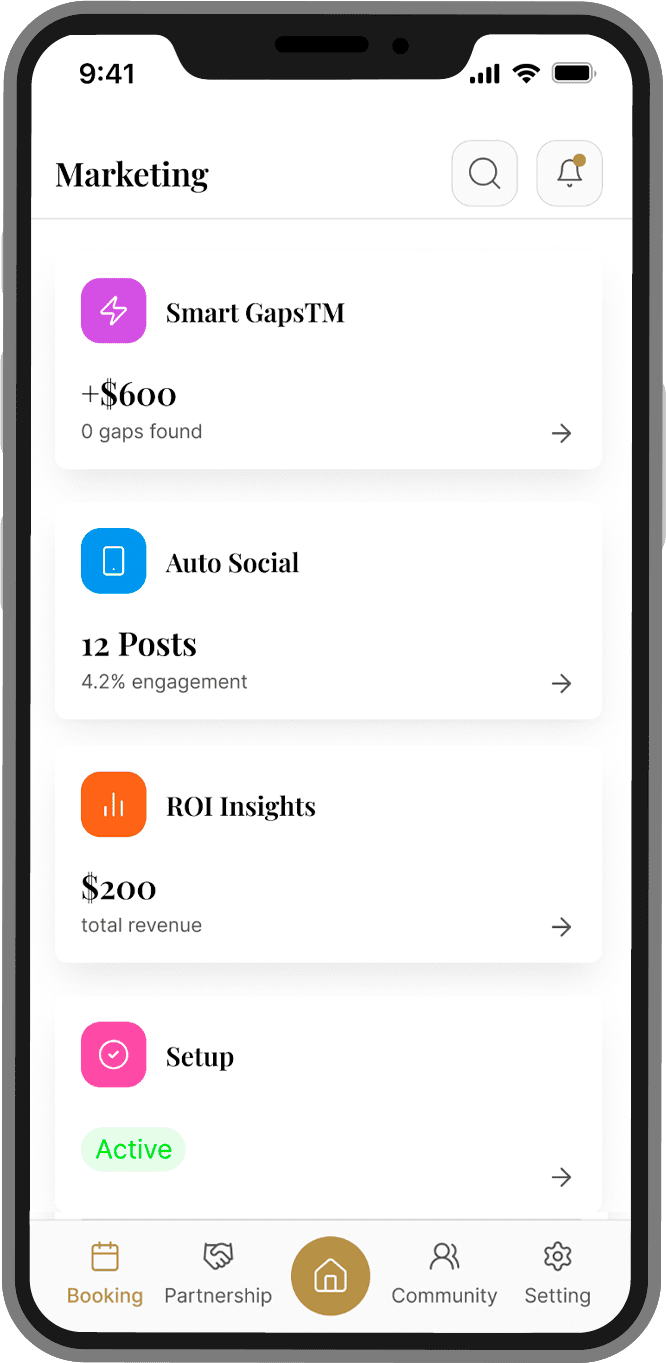The image size is (666, 1363).
Task: Switch to the Partnership tab
Action: 218,1273
